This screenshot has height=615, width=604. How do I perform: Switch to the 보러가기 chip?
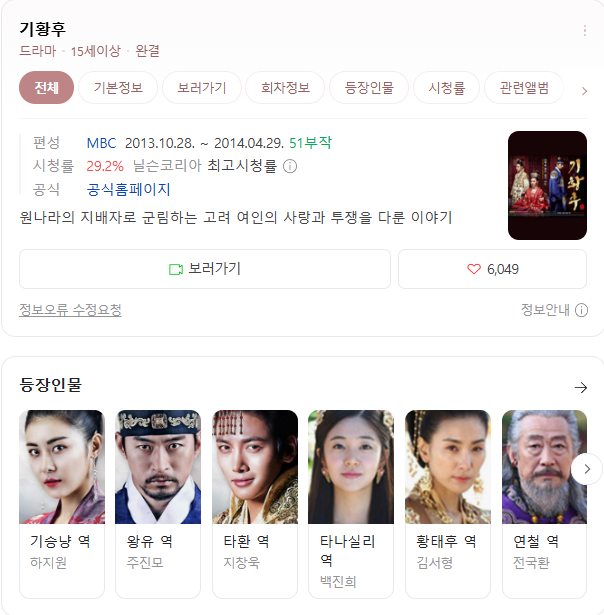point(202,87)
